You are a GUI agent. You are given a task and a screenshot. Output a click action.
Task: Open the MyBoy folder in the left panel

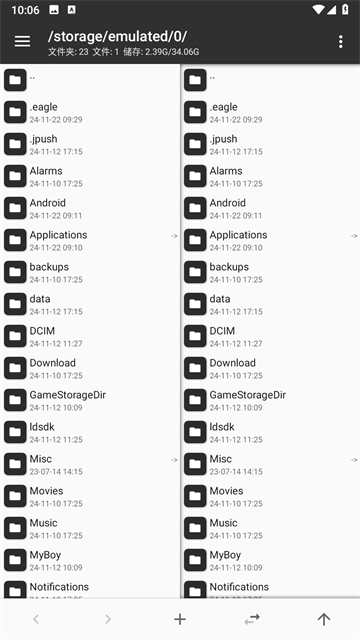[90, 560]
